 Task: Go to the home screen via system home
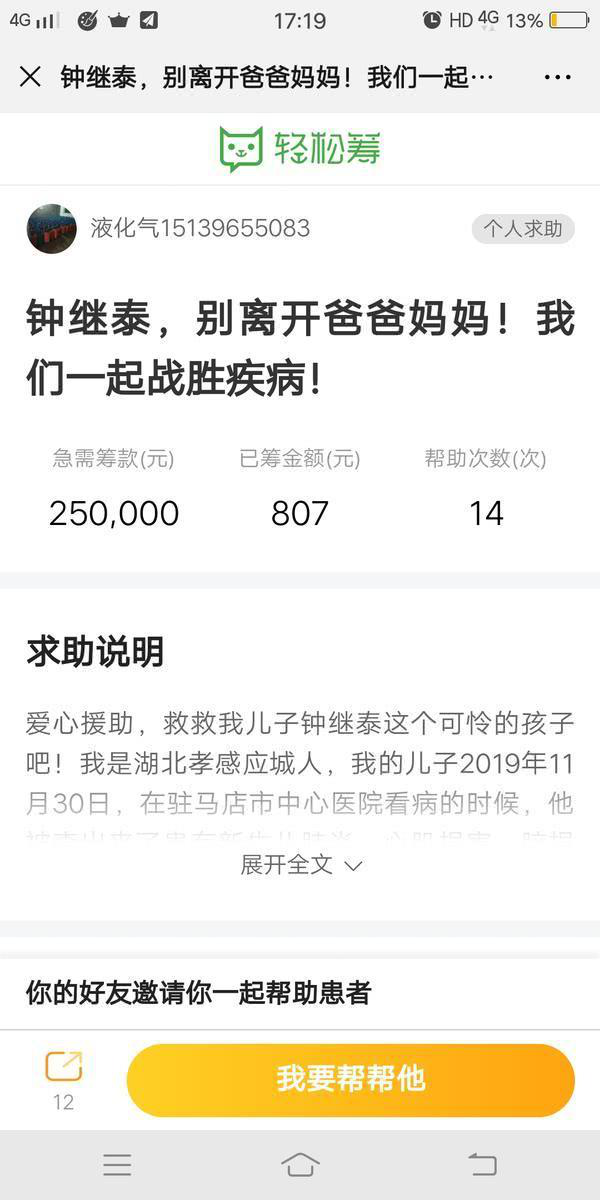pyautogui.click(x=300, y=1164)
